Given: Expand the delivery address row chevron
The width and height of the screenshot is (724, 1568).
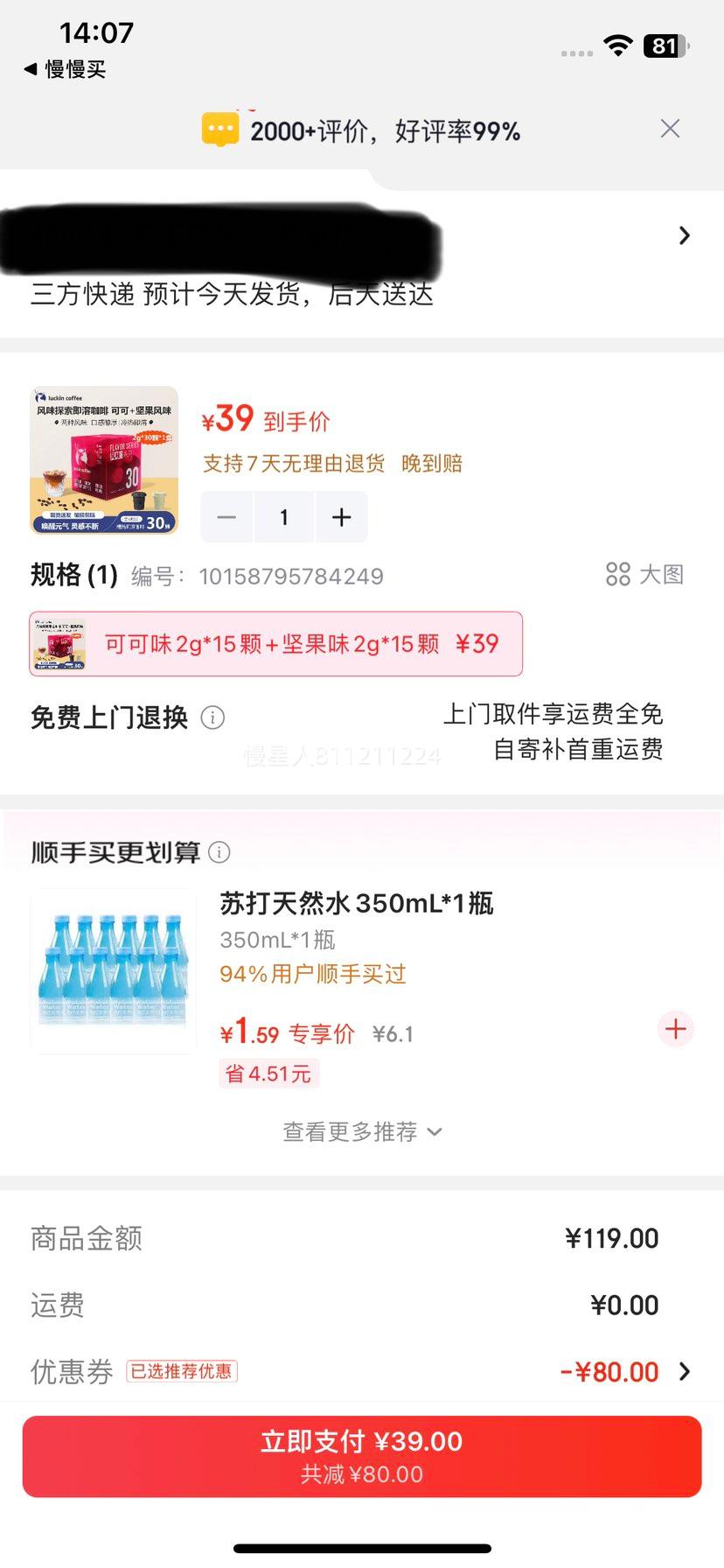Looking at the screenshot, I should (685, 235).
